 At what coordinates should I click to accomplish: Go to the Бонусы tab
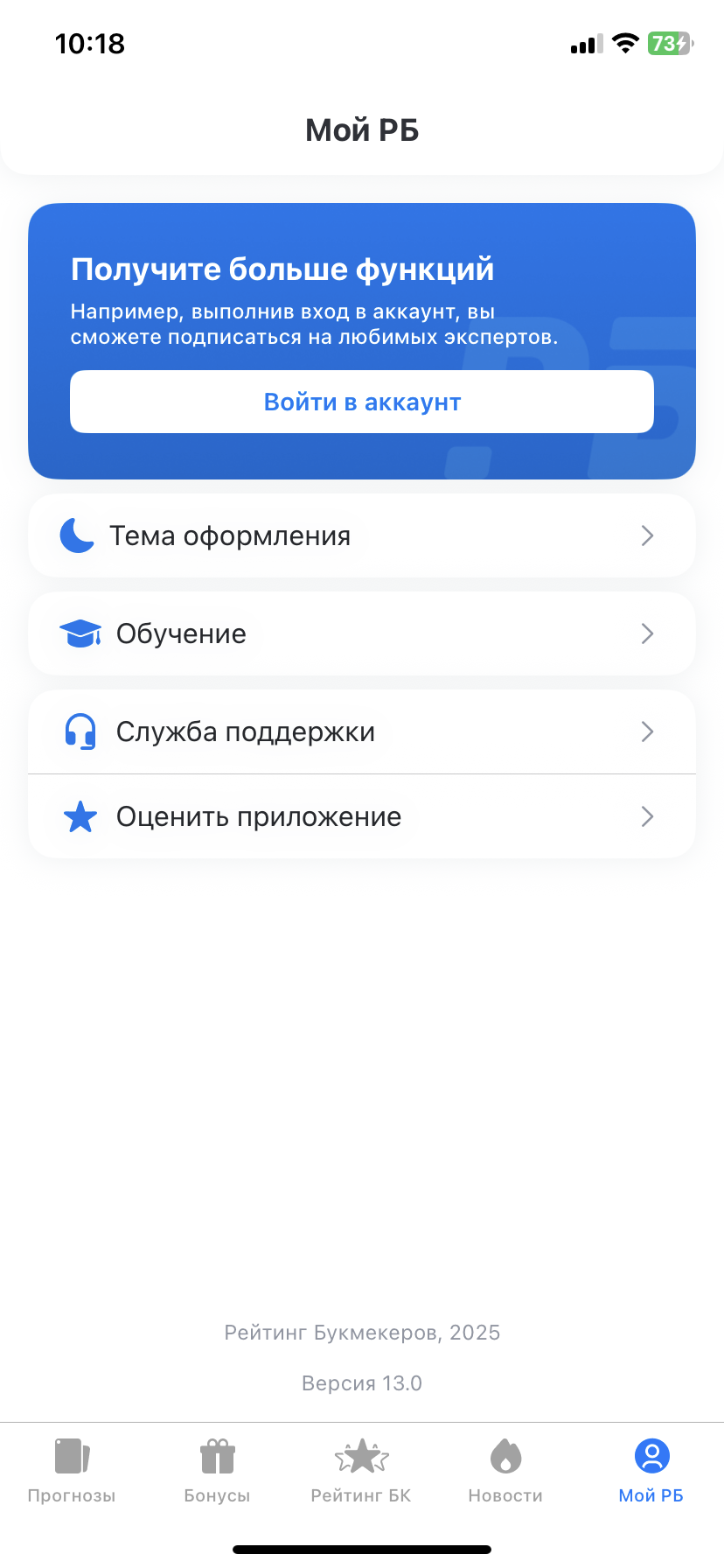coord(217,1472)
